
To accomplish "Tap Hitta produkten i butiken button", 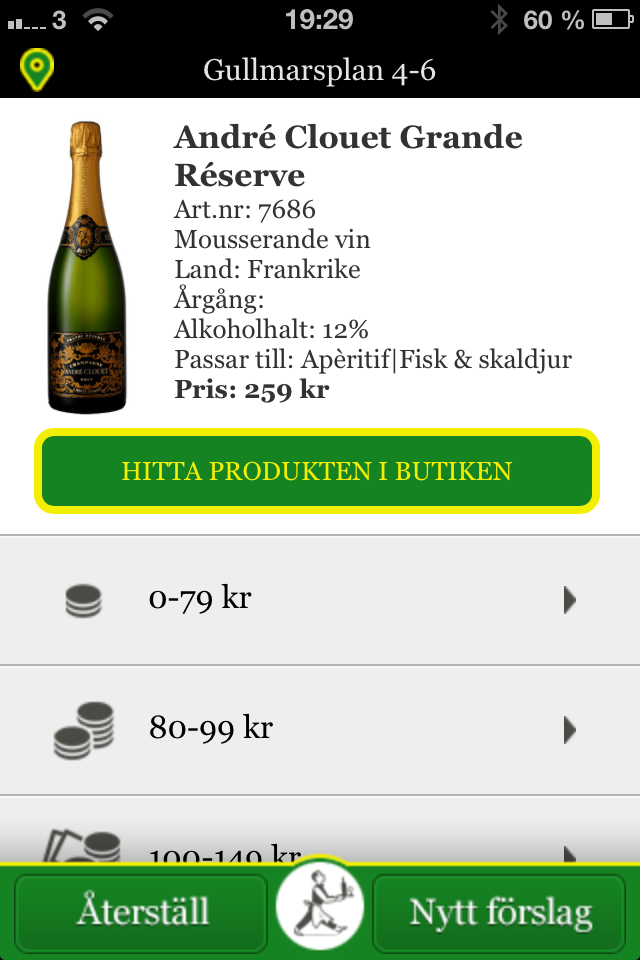I will pyautogui.click(x=317, y=471).
